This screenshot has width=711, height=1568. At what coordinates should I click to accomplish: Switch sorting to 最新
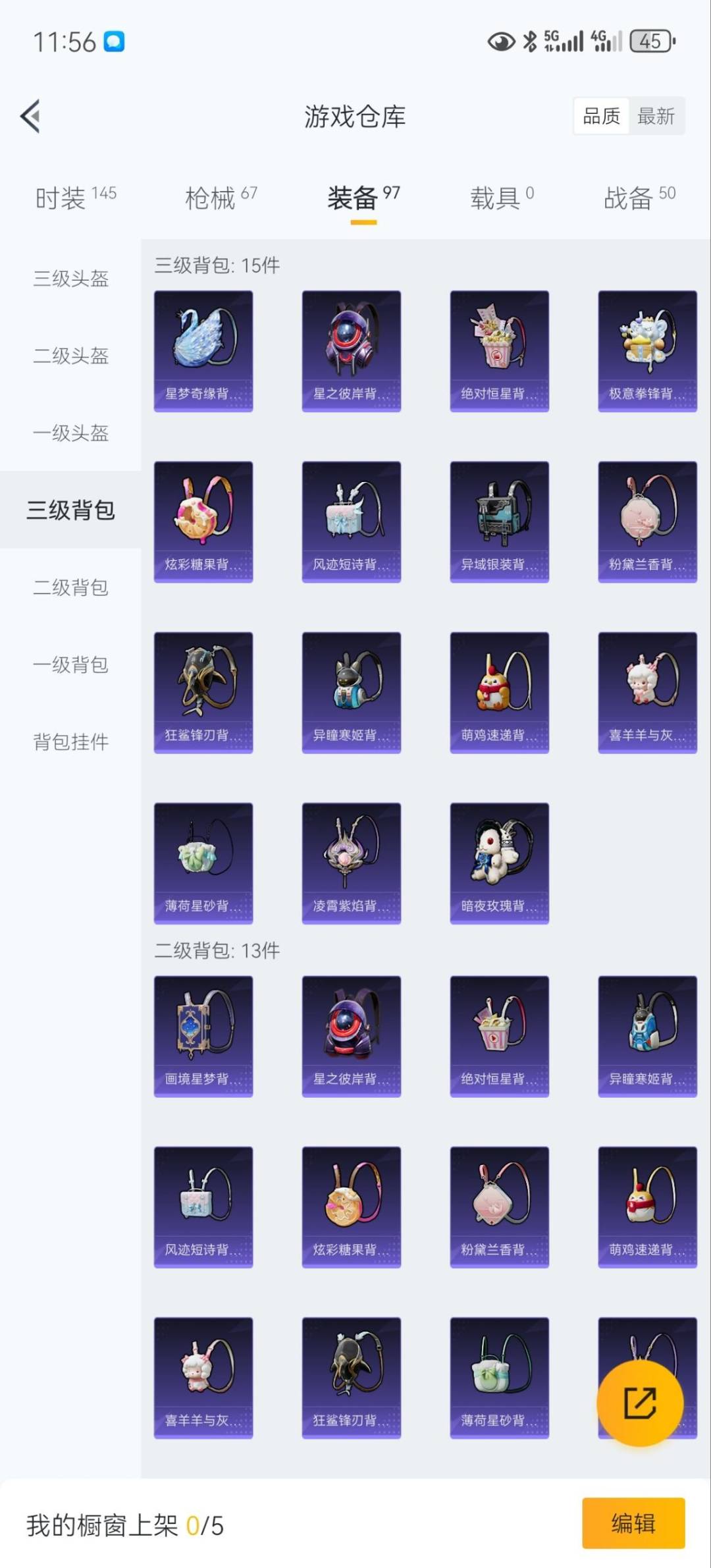[656, 116]
